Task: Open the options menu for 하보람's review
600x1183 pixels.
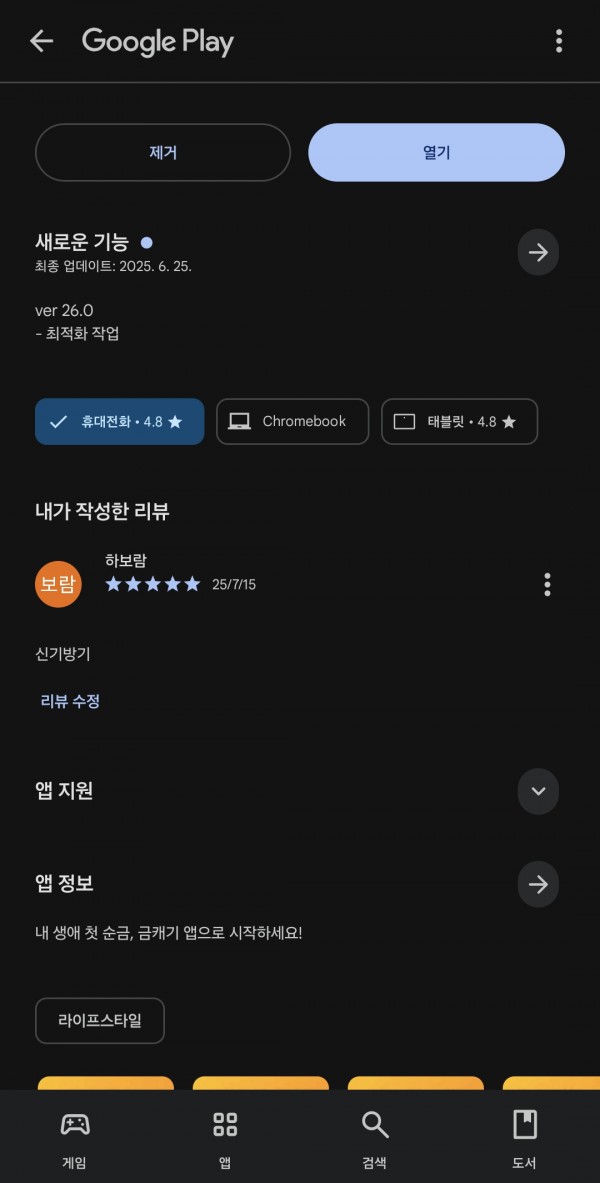Action: pyautogui.click(x=547, y=584)
